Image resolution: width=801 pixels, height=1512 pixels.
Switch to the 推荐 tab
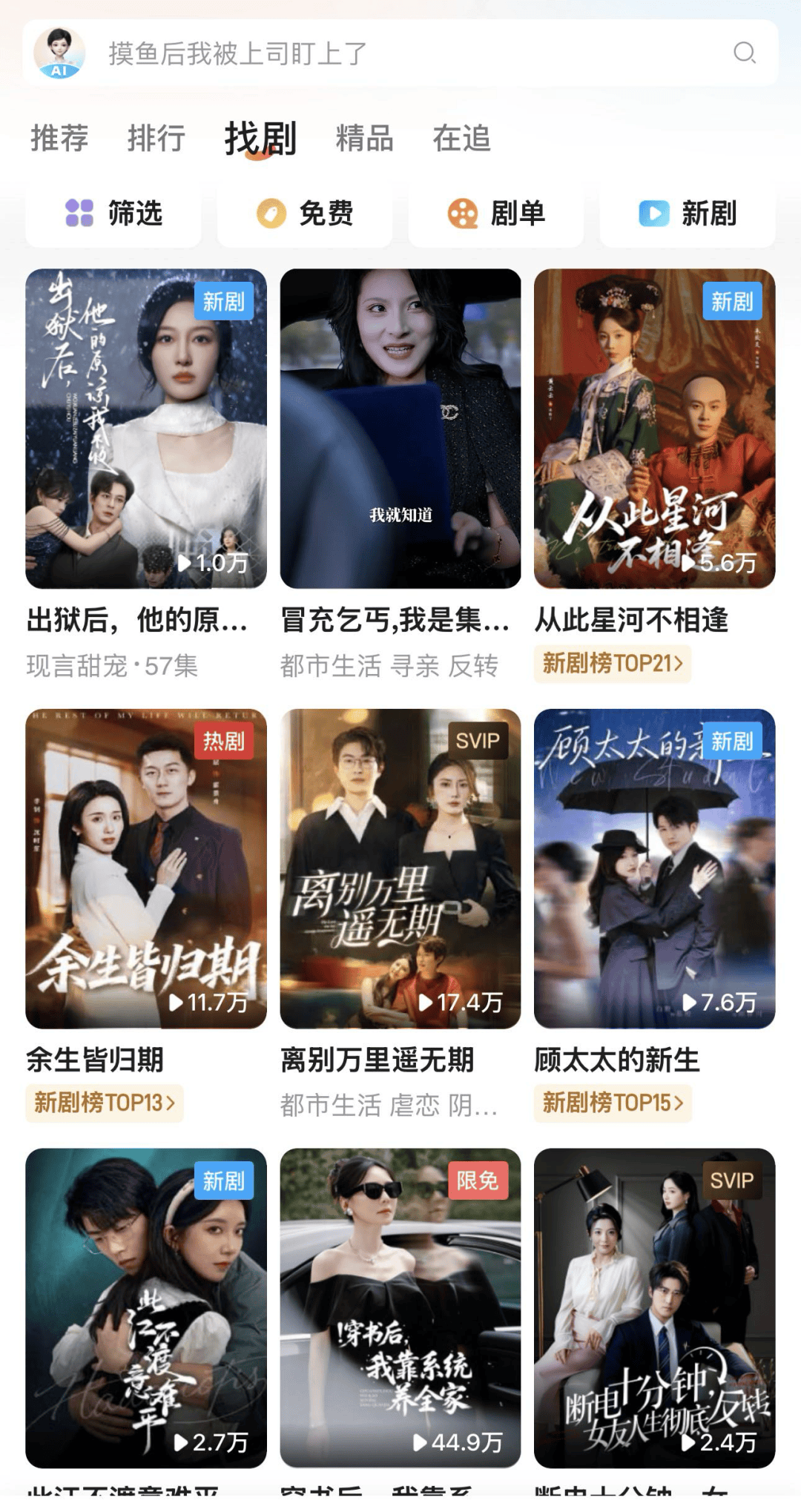click(x=59, y=139)
